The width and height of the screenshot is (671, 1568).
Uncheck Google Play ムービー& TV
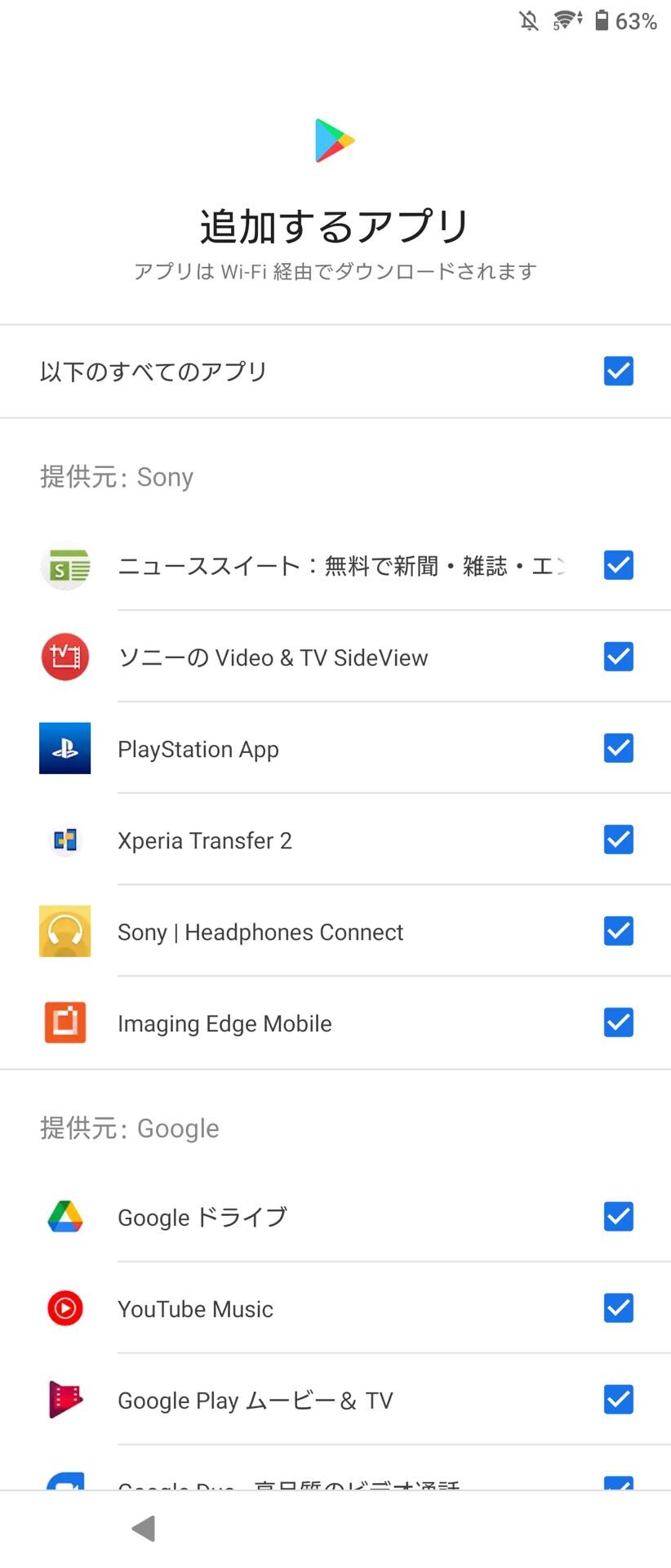[x=619, y=1400]
